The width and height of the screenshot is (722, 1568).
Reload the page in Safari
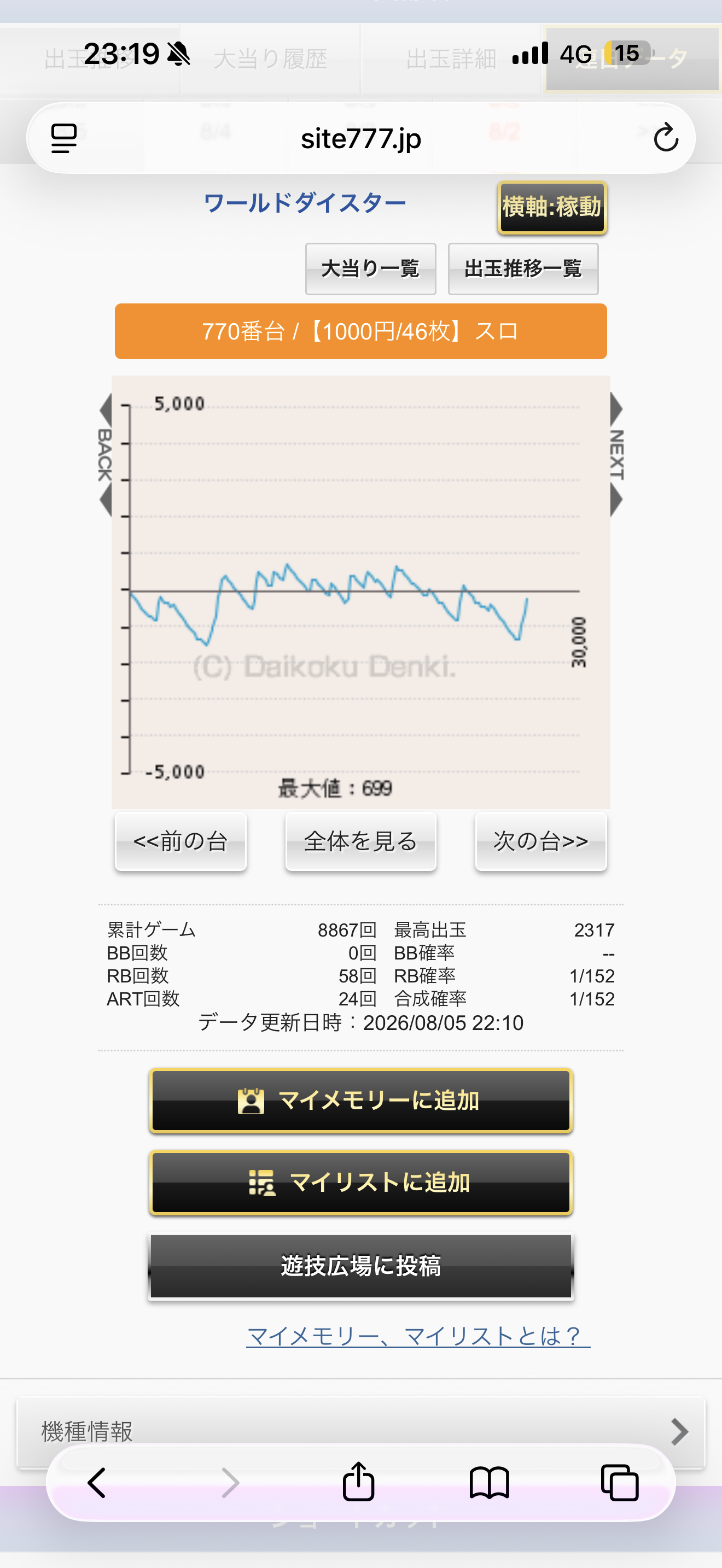pyautogui.click(x=665, y=138)
